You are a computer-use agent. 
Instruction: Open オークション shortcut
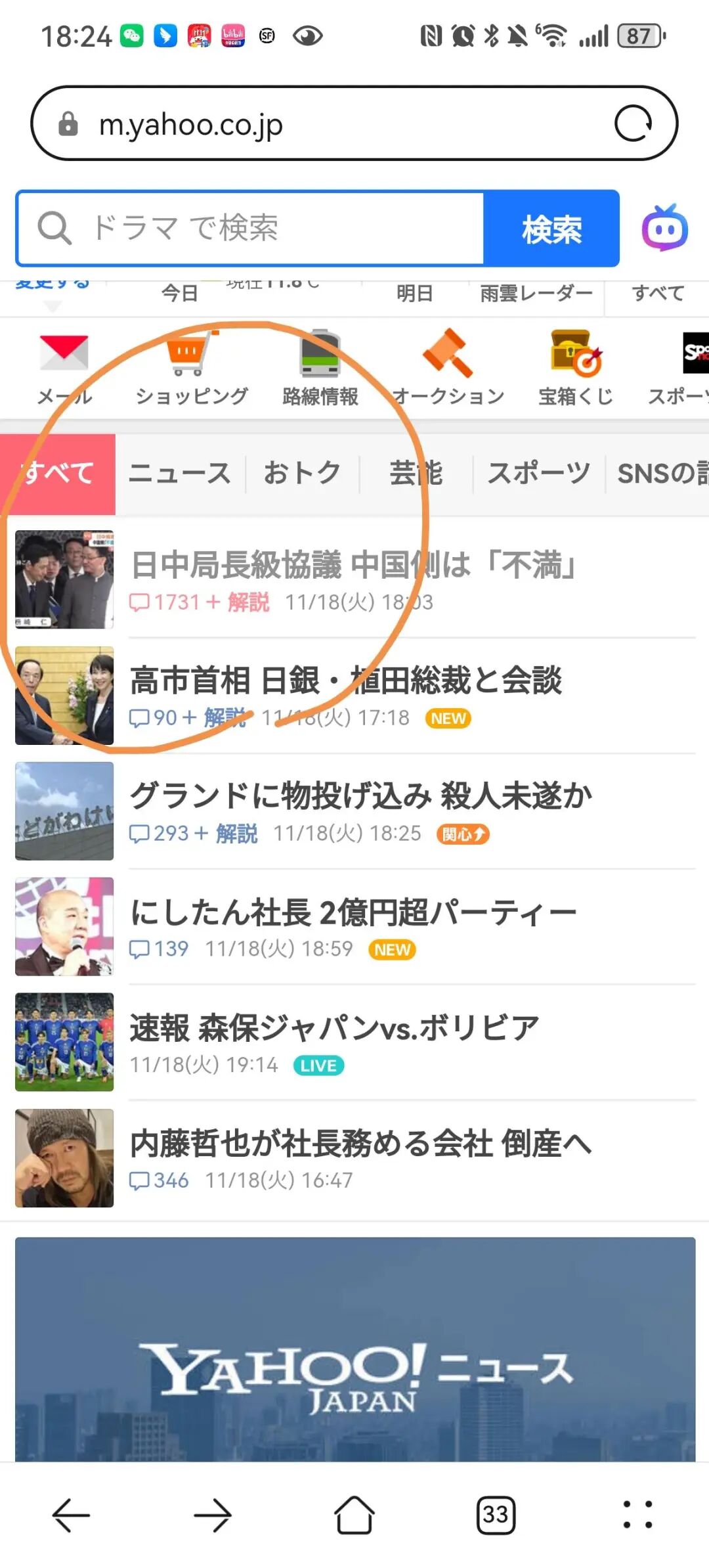click(x=448, y=368)
